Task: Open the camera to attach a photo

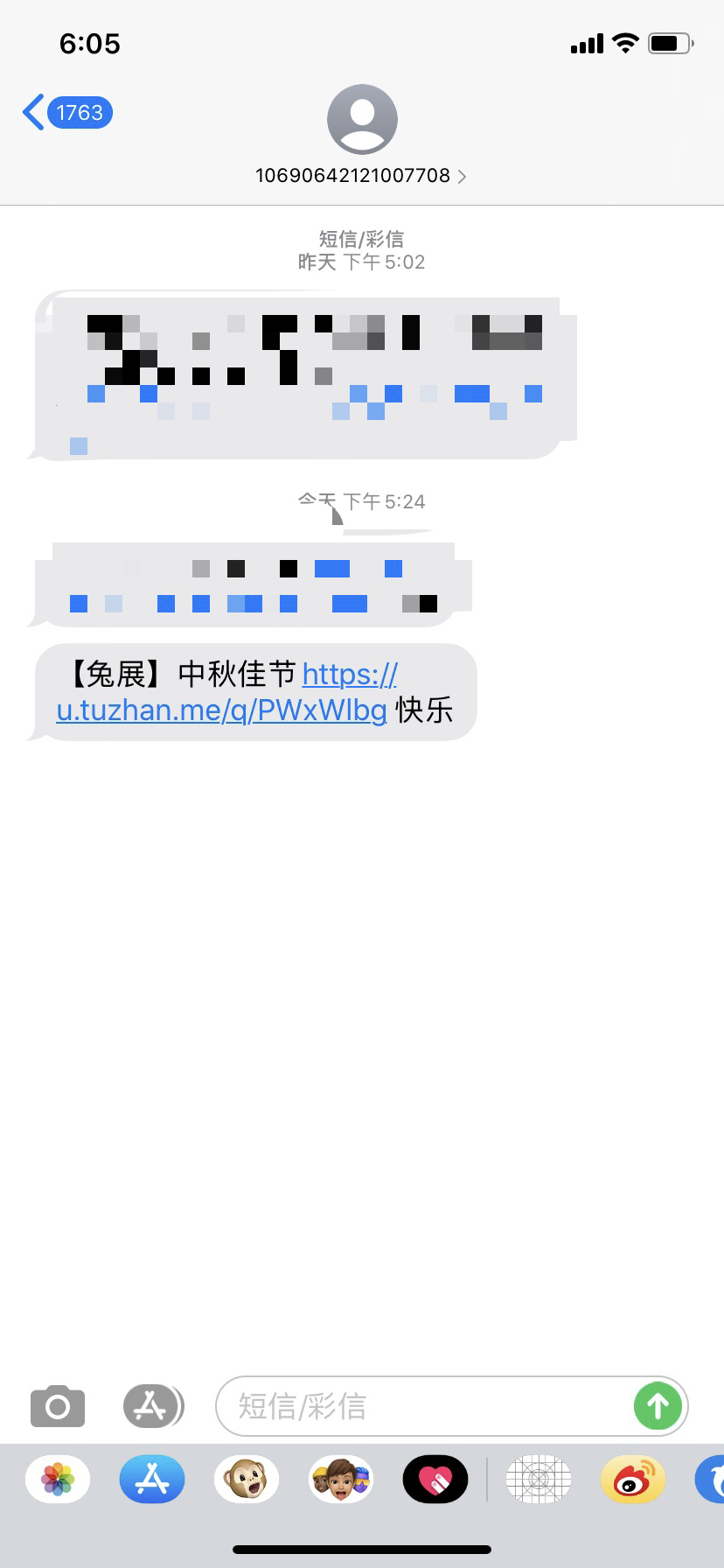Action: (x=58, y=1406)
